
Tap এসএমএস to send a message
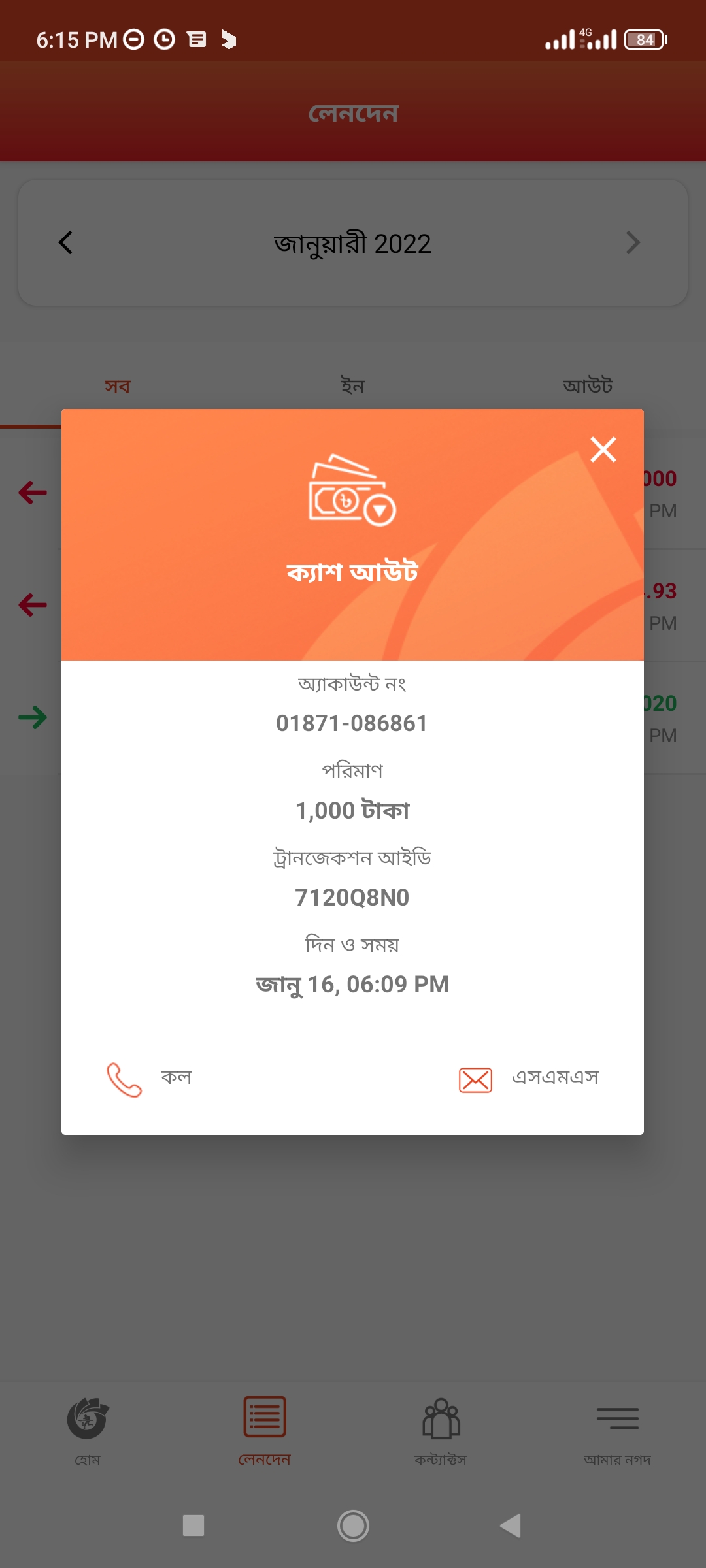[529, 1079]
